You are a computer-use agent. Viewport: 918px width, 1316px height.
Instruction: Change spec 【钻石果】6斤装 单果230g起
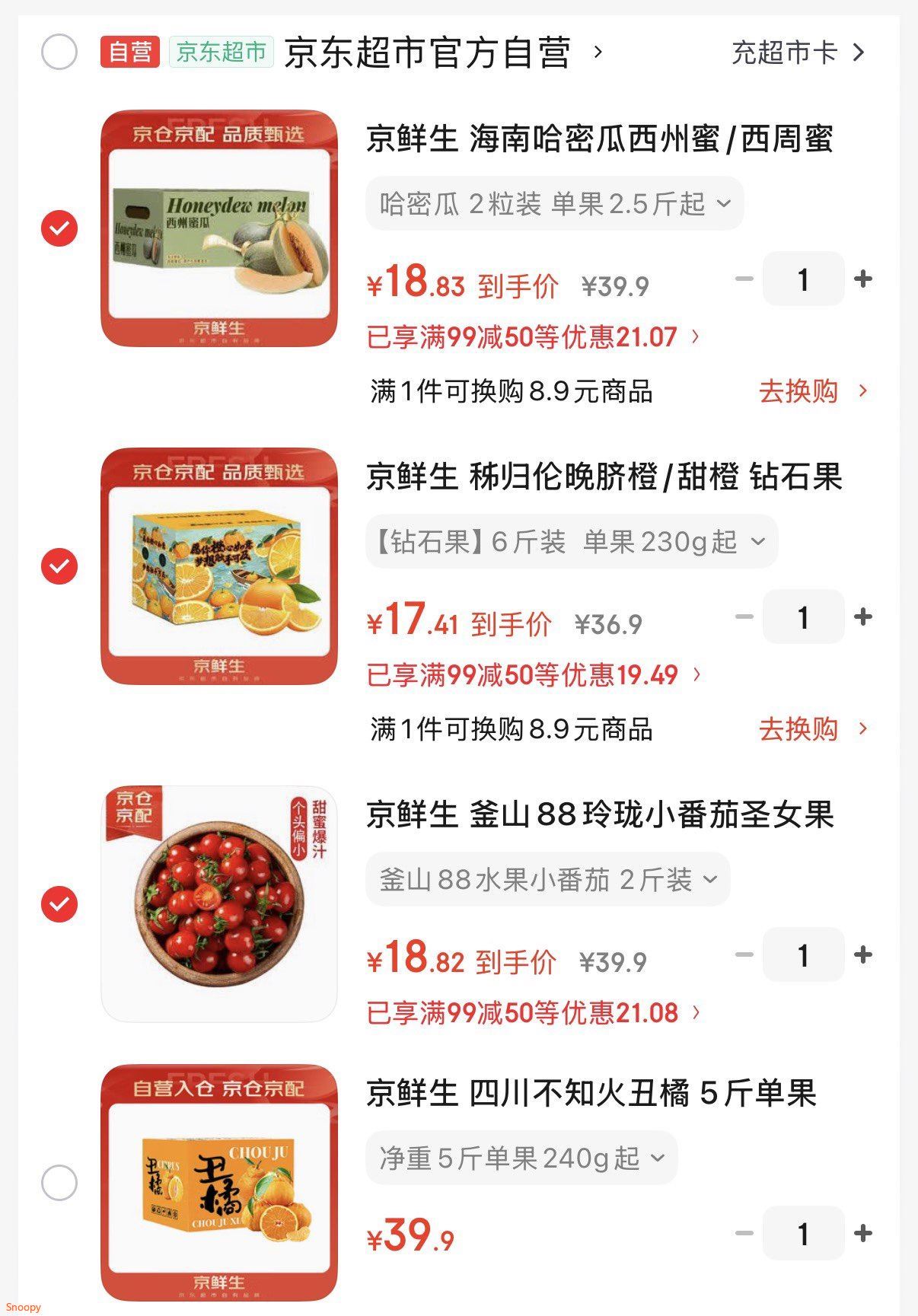(x=571, y=541)
